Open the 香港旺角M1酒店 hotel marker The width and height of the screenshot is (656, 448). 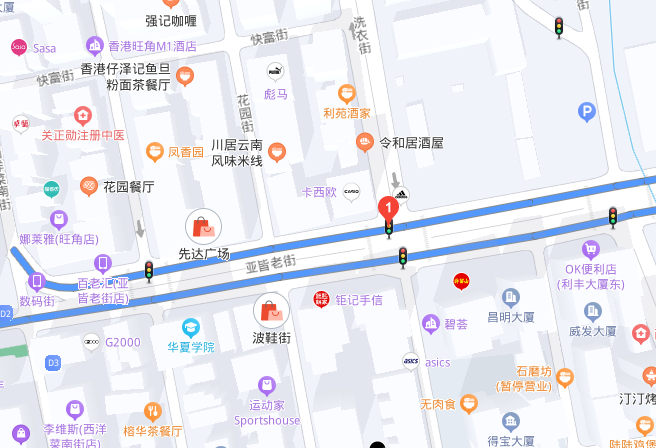95,45
